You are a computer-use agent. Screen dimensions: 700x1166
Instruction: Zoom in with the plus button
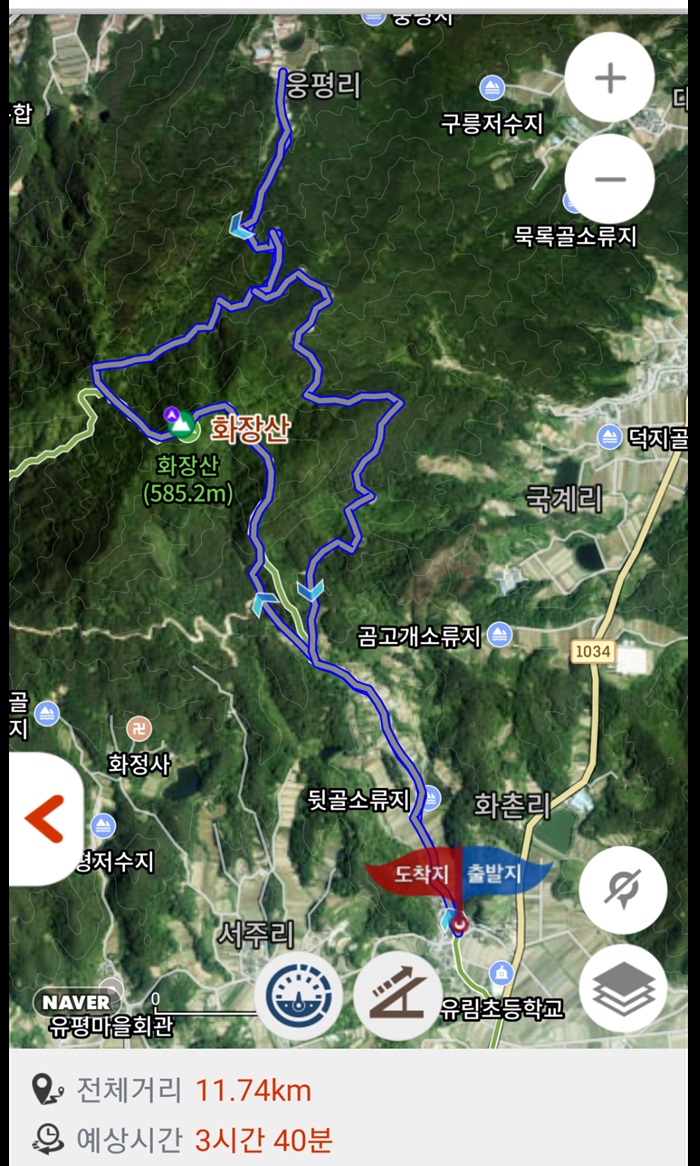[609, 77]
